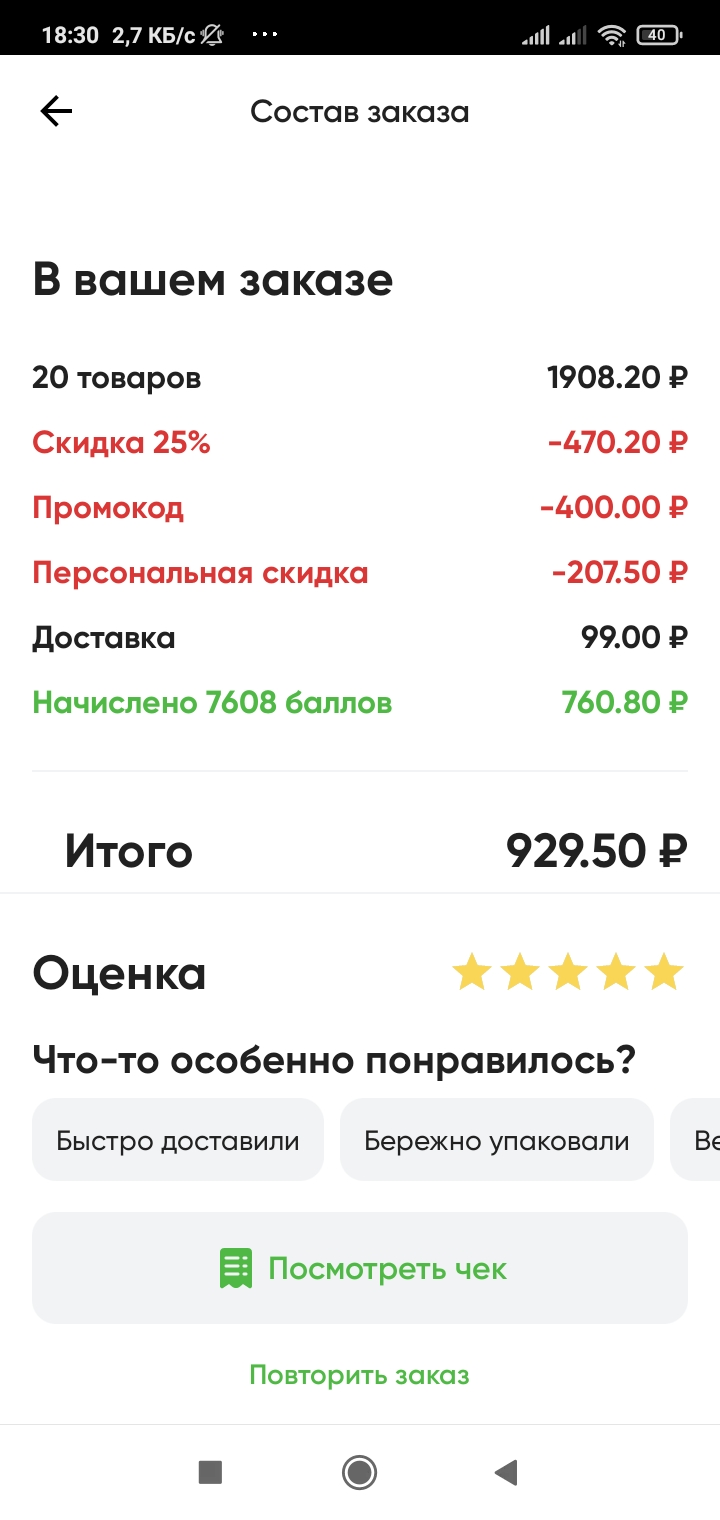Set rating to the first star
720x1520 pixels.
[471, 972]
